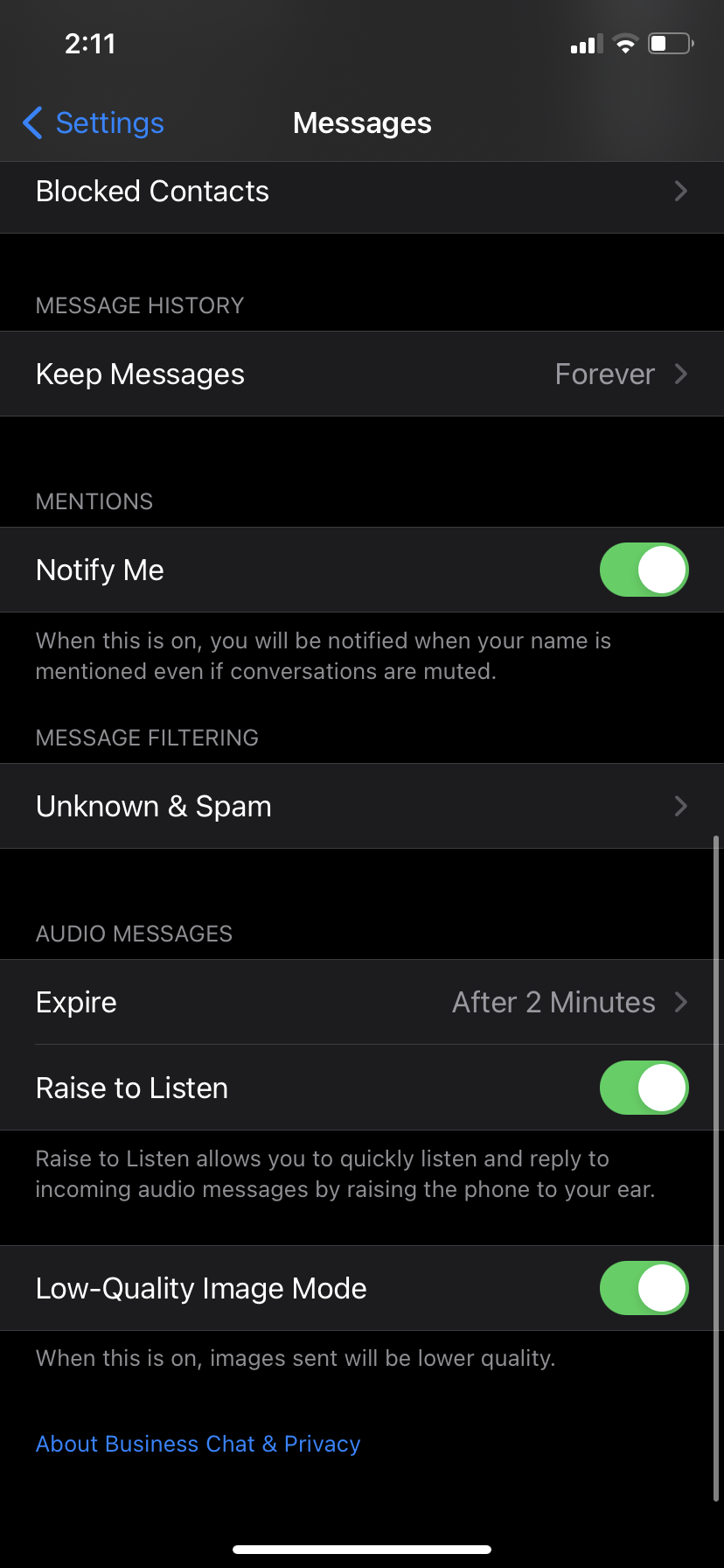Turn off Notify Me for mentions
724x1568 pixels.
[x=644, y=570]
